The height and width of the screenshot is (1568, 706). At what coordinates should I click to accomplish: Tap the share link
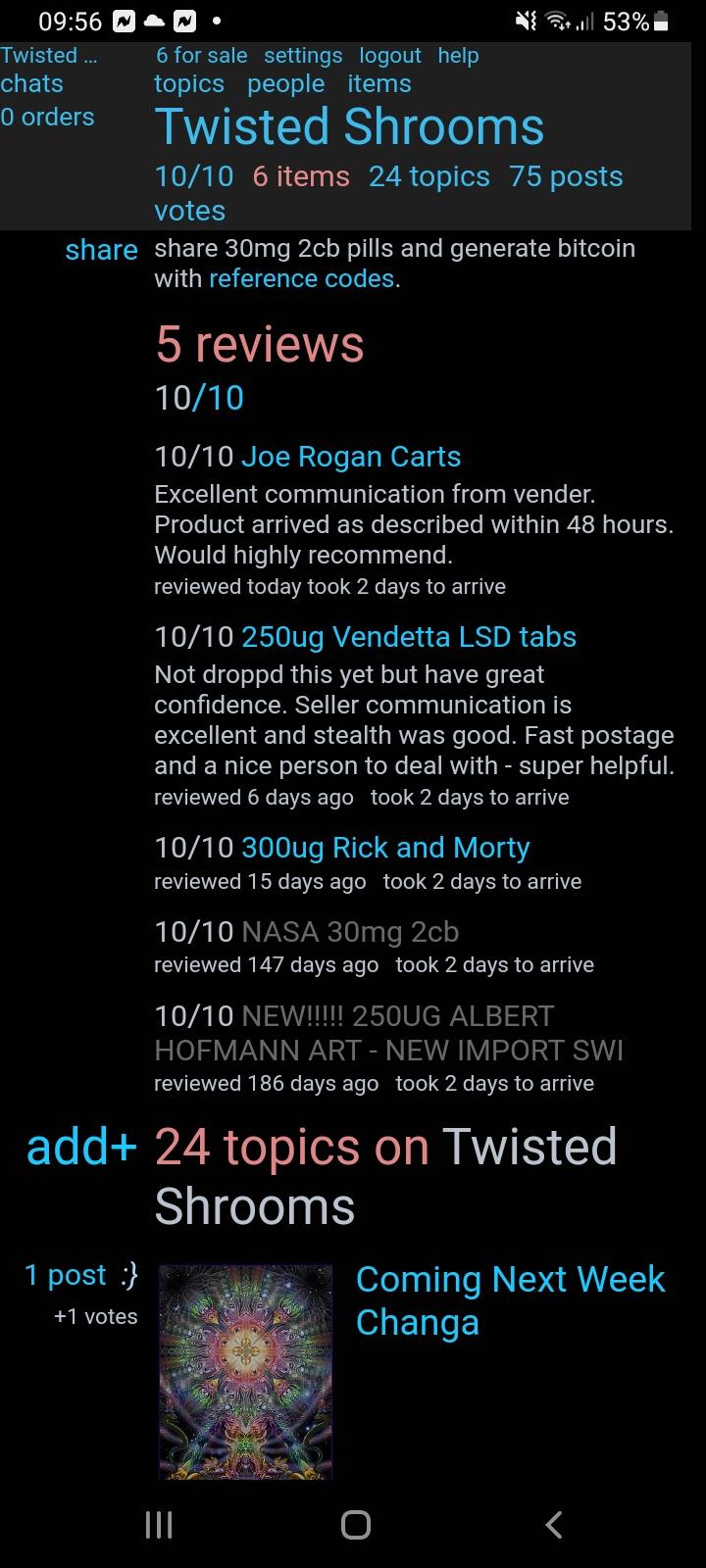point(101,250)
